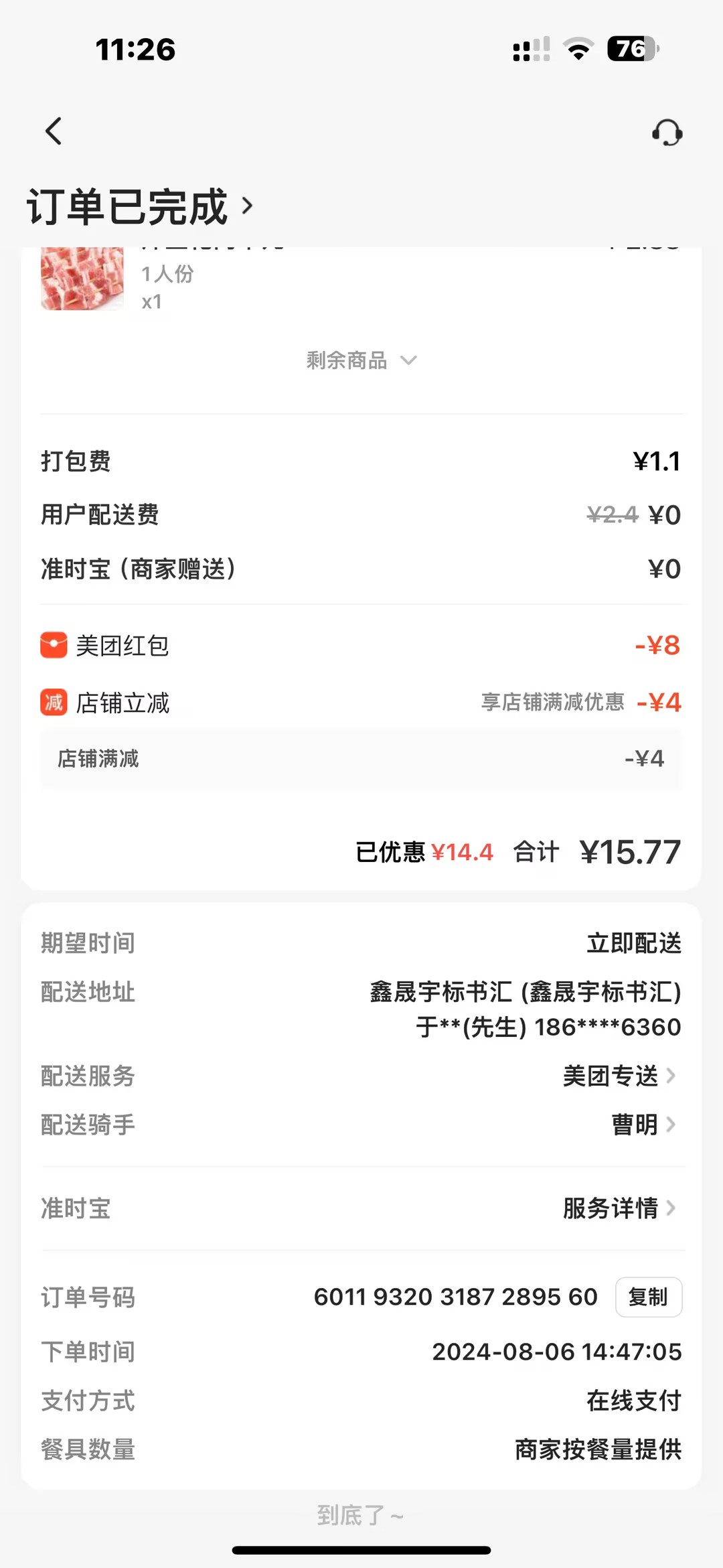
Task: View delivery rider 曹明's details
Action: [x=643, y=1125]
